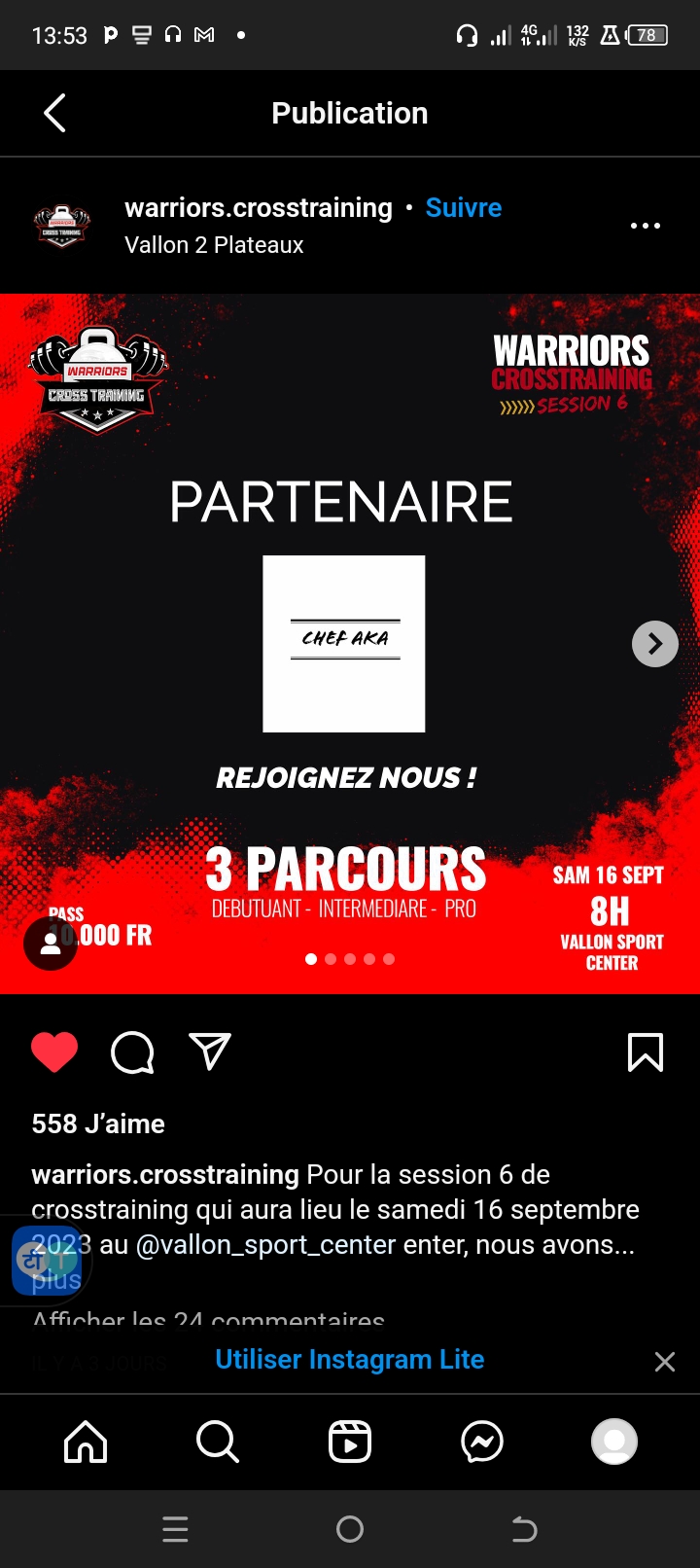Image resolution: width=700 pixels, height=1568 pixels.
Task: Tap Utiliser Instagram Lite banner
Action: click(x=349, y=1360)
